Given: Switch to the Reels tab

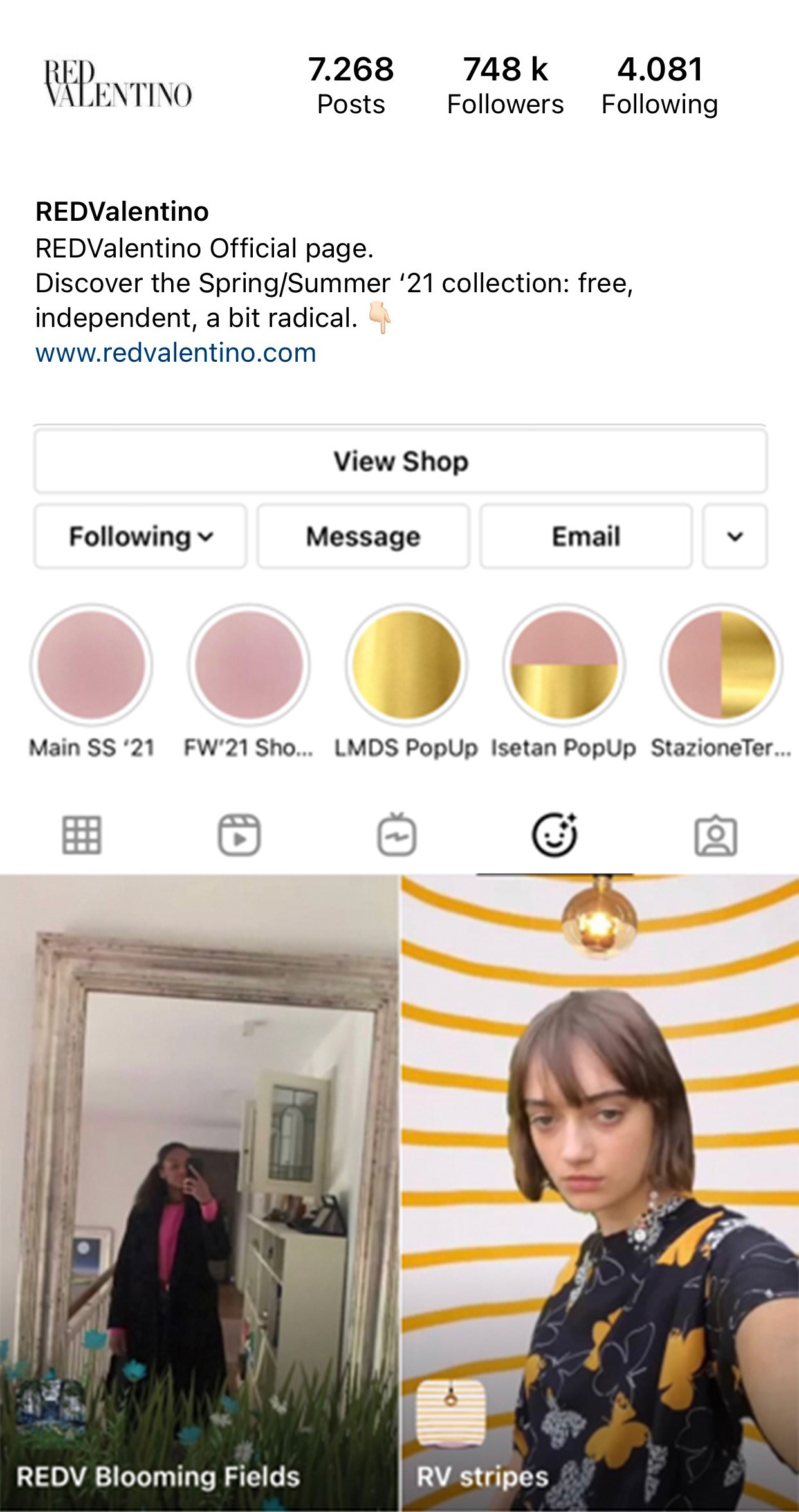Looking at the screenshot, I should (x=239, y=835).
